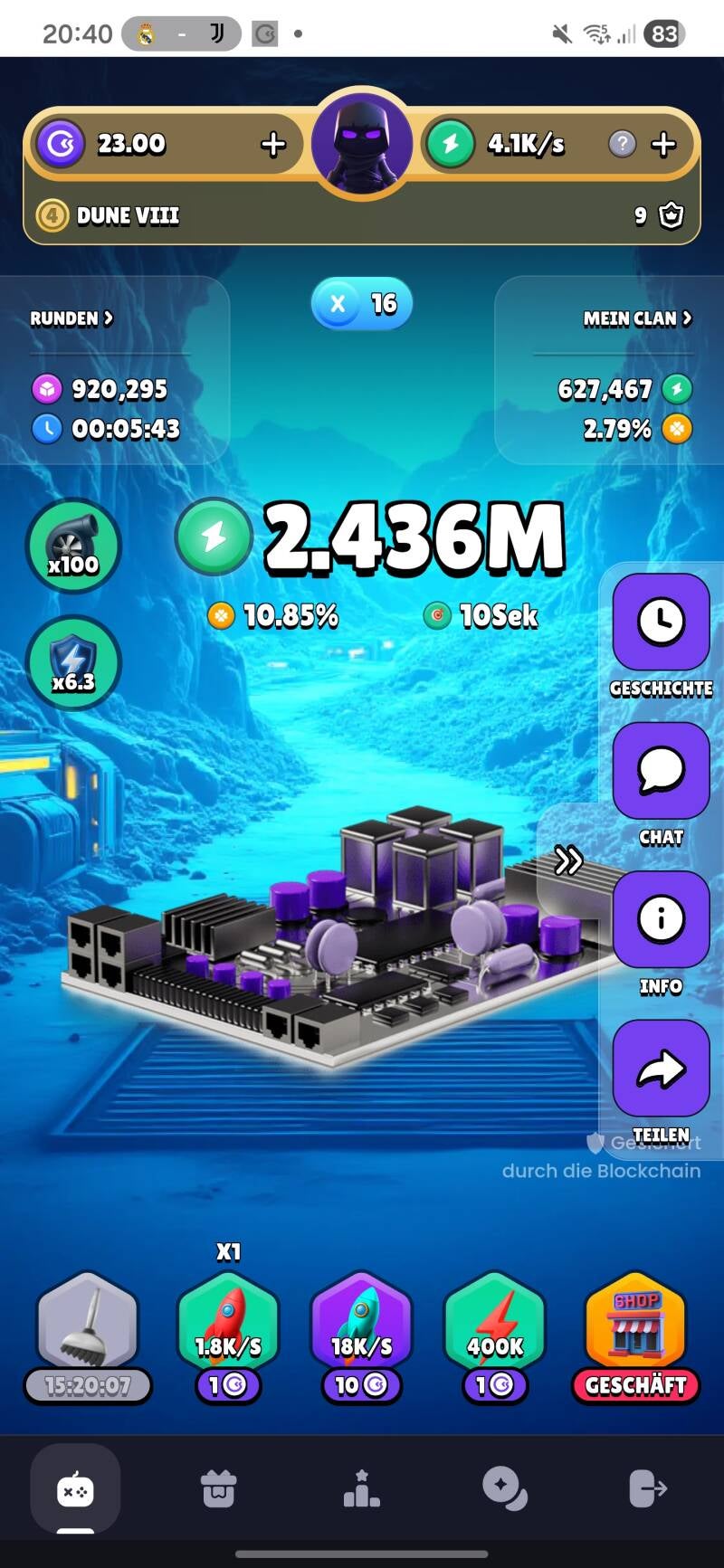
Task: Open the x6.3 shield booster
Action: (x=73, y=662)
